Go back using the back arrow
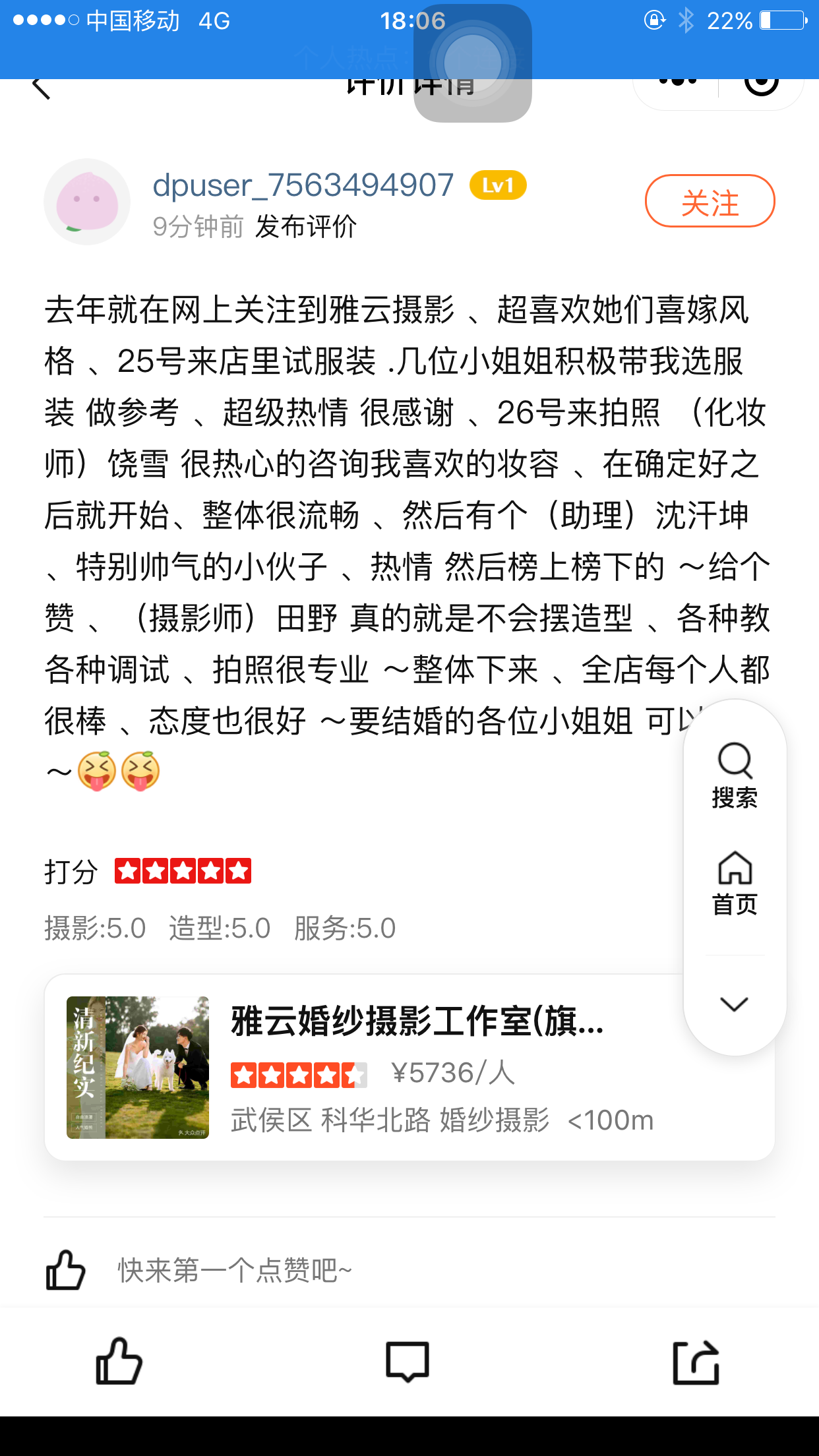This screenshot has width=819, height=1456. (41, 87)
